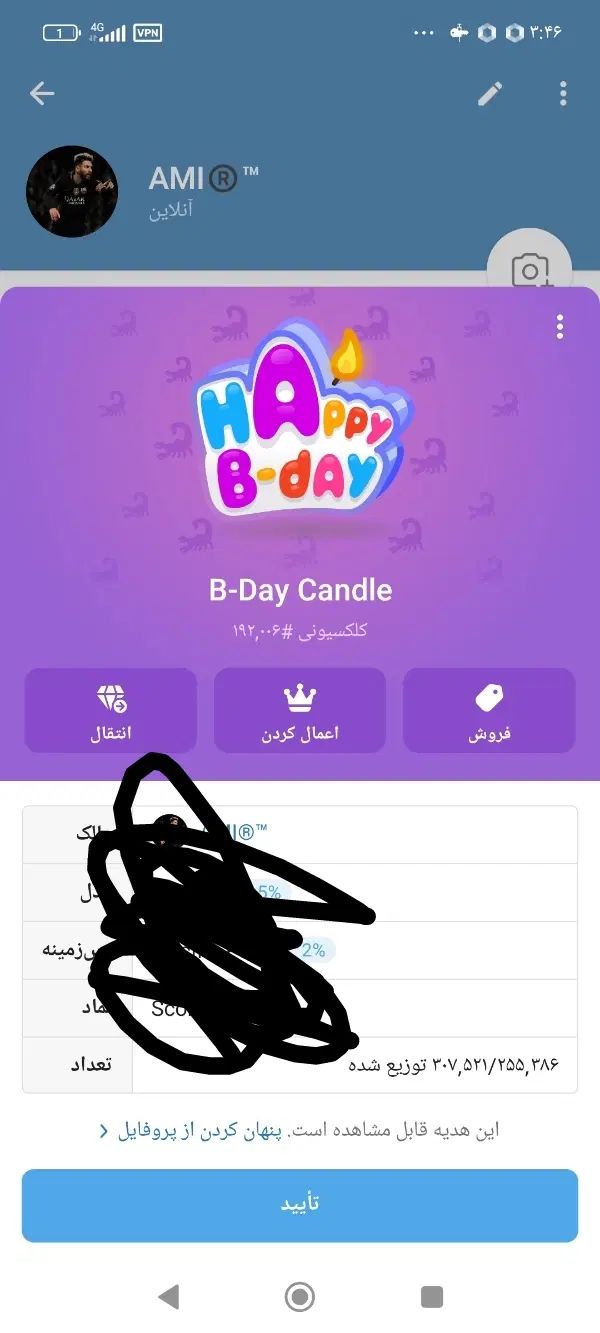Open the profile overflow menu
The width and height of the screenshot is (600, 1333).
(563, 94)
